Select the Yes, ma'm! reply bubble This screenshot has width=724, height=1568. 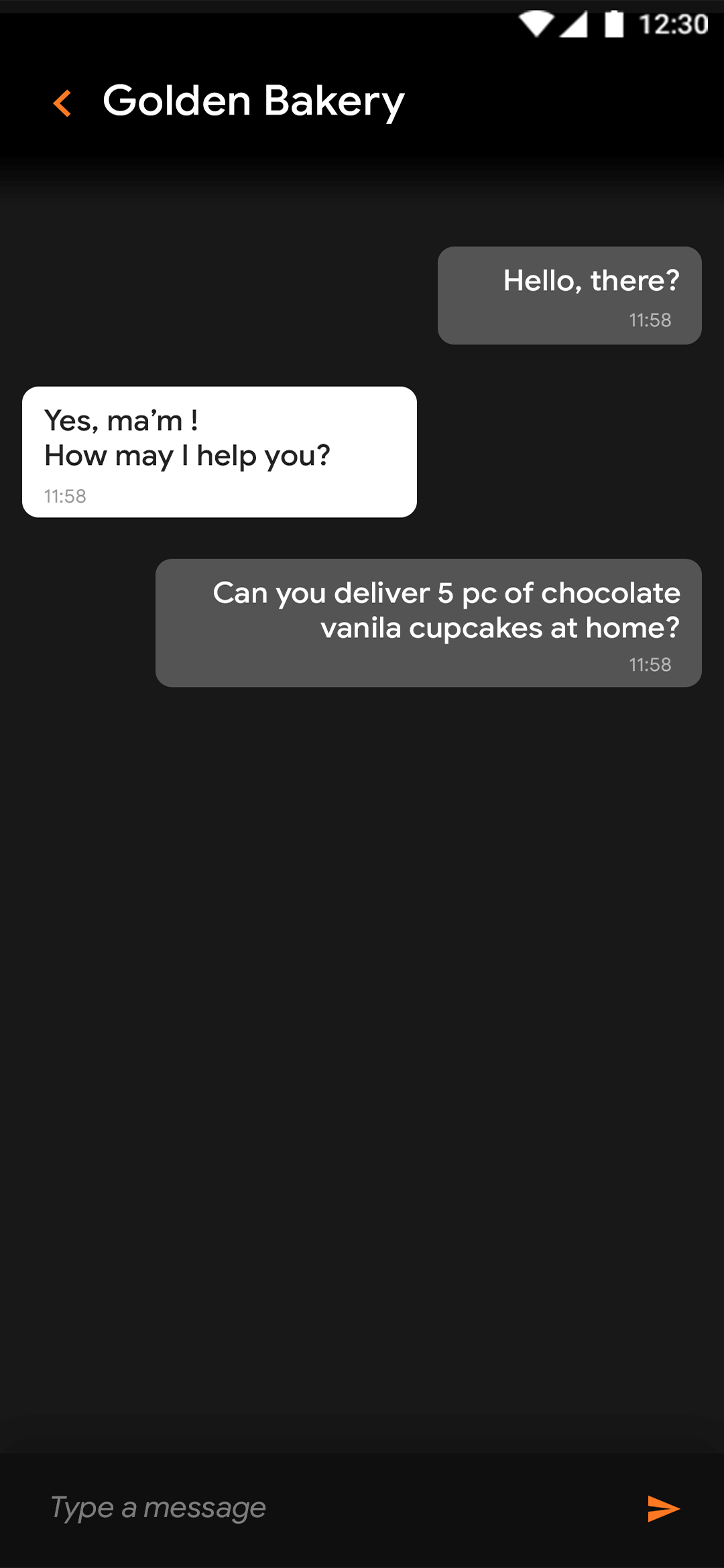point(220,450)
